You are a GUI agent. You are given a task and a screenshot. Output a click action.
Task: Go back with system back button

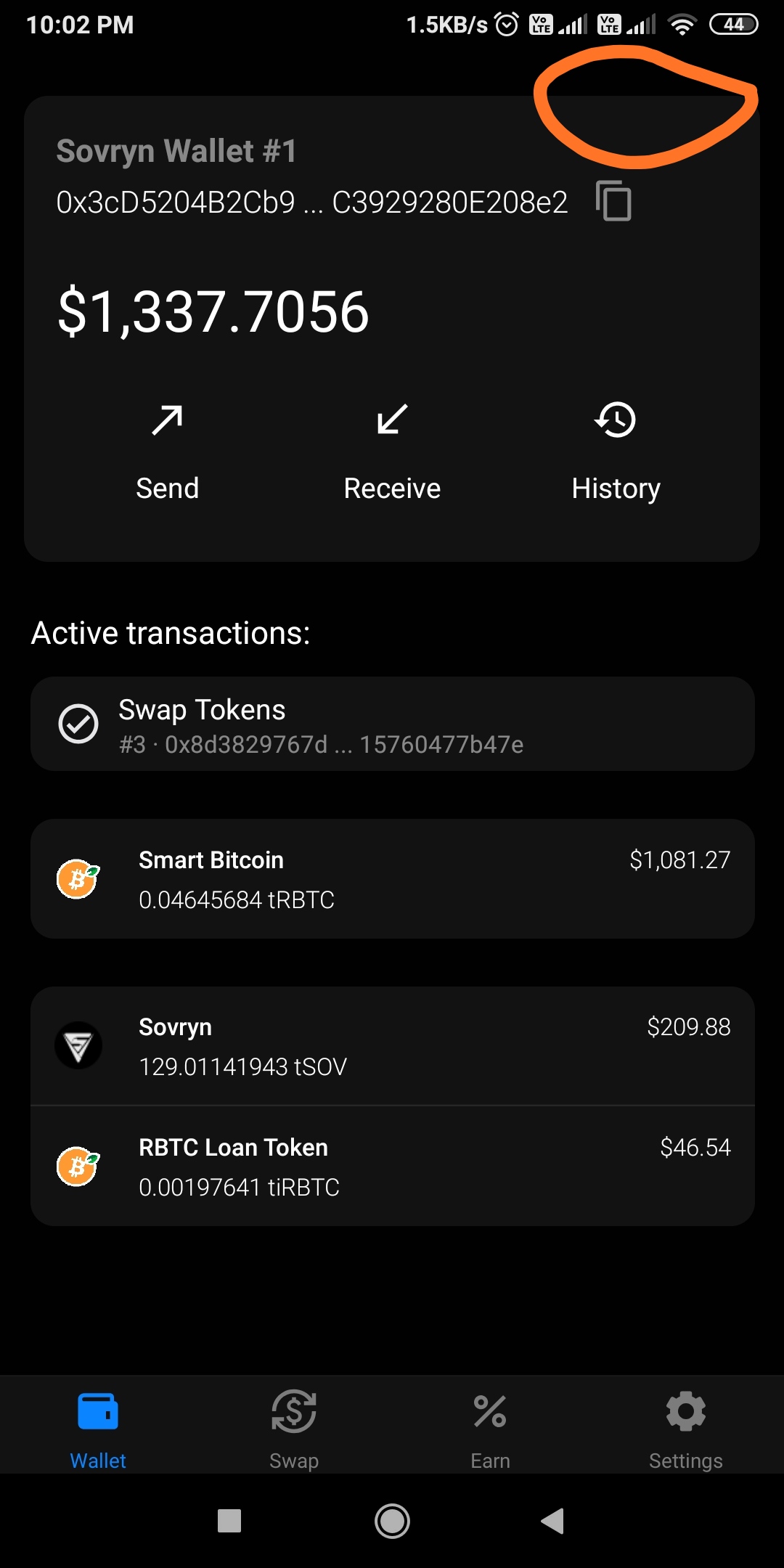click(553, 1521)
